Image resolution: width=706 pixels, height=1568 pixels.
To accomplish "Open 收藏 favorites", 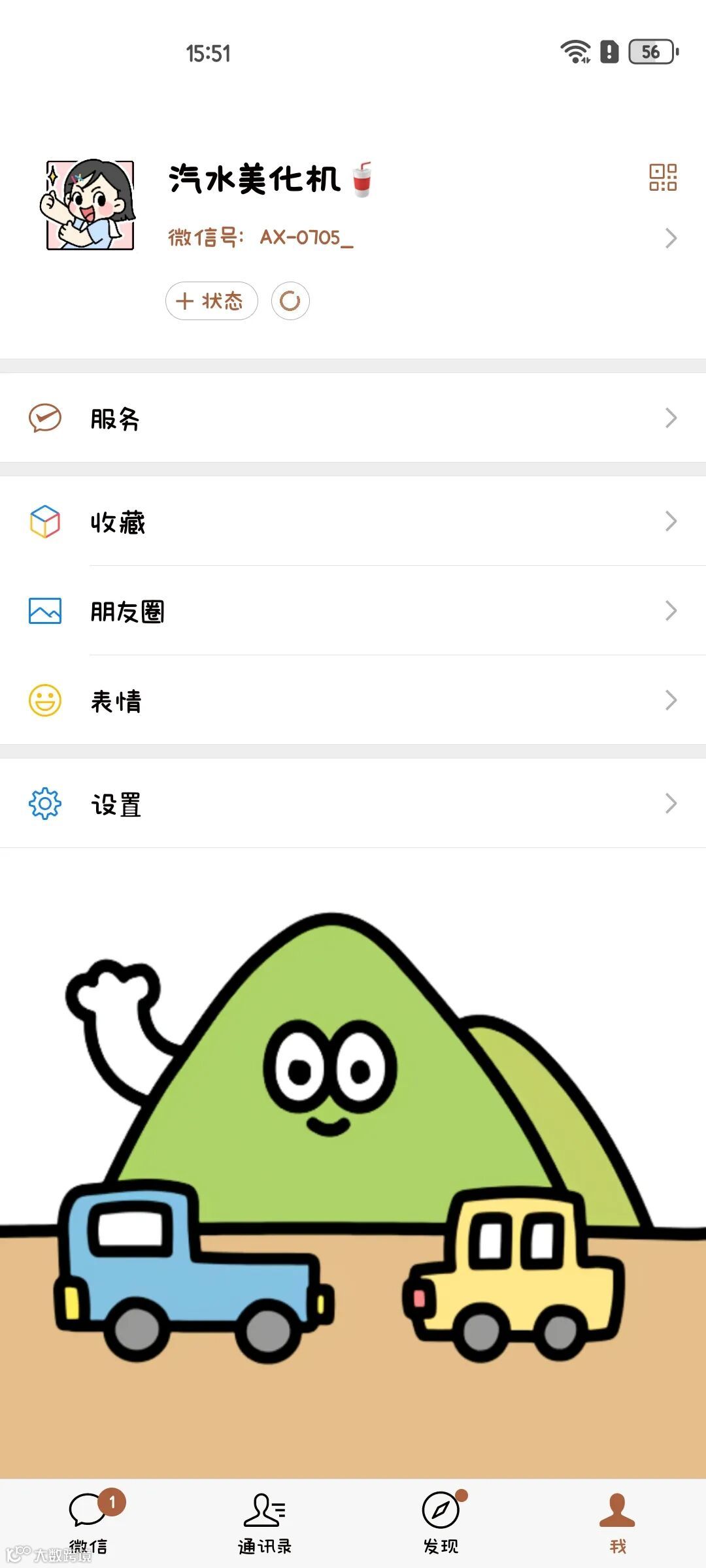I will click(x=353, y=521).
